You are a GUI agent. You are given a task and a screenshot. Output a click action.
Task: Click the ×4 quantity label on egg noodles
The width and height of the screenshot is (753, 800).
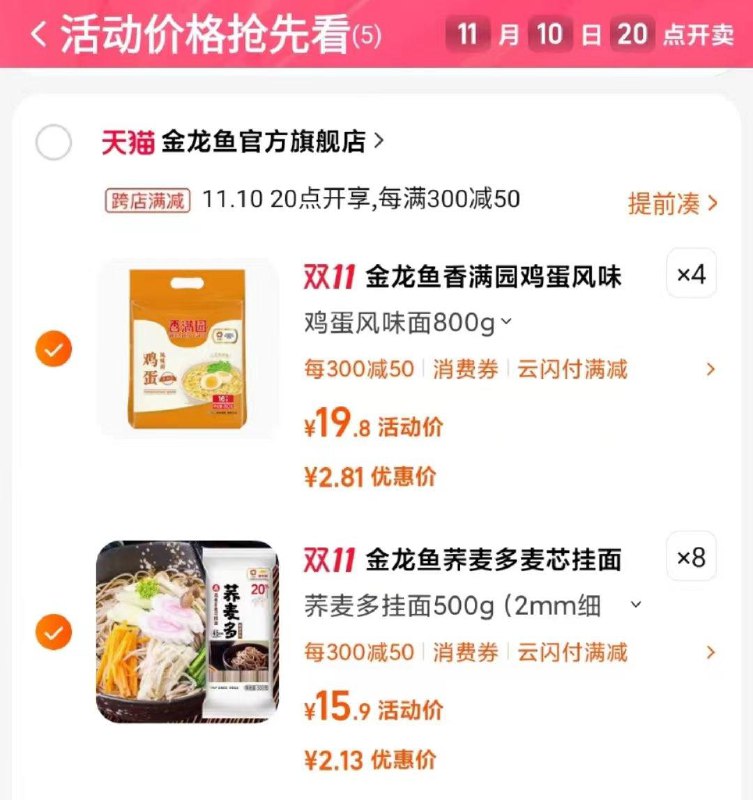pyautogui.click(x=690, y=275)
